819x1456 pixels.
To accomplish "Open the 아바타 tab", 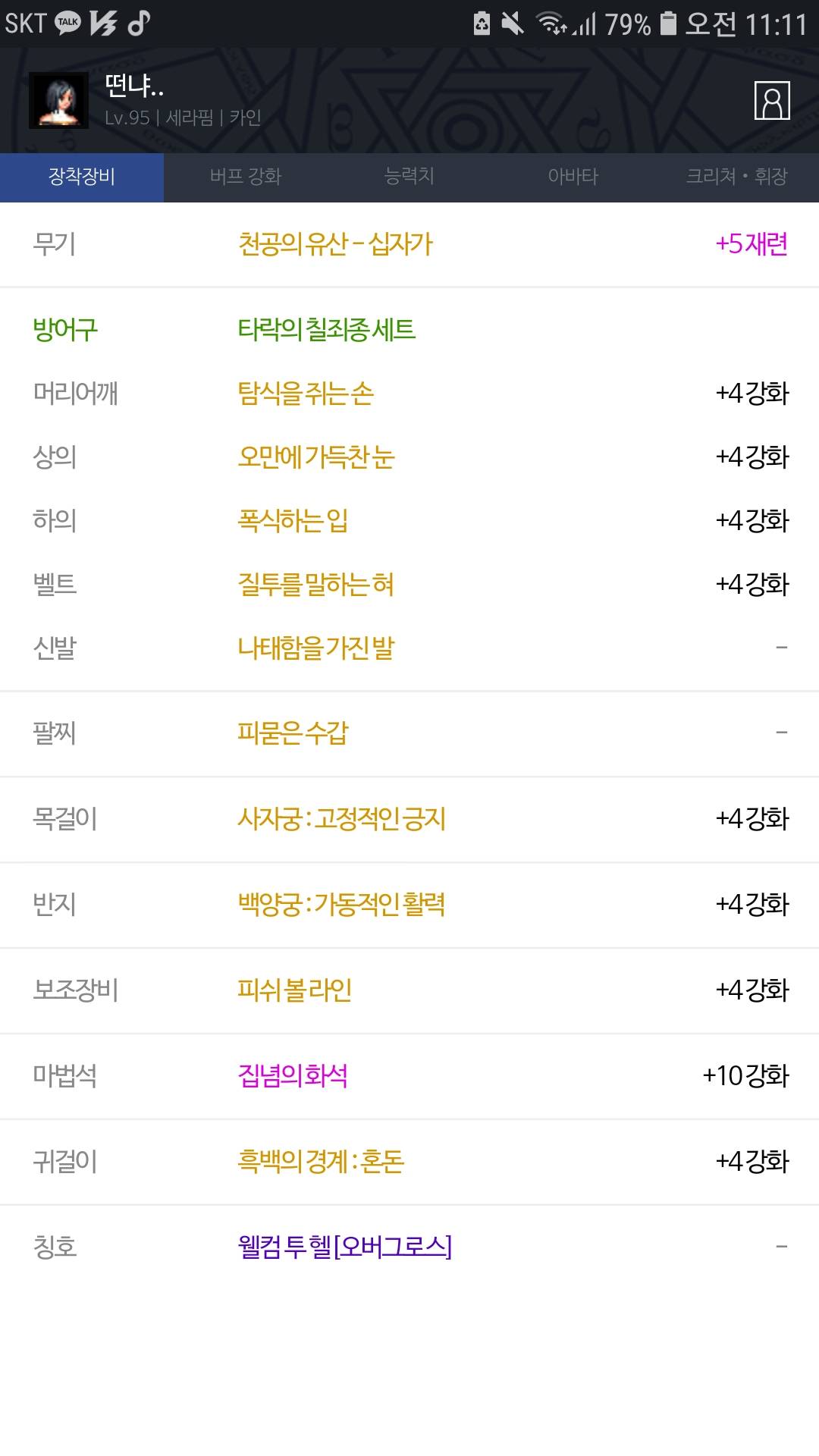I will [x=573, y=177].
